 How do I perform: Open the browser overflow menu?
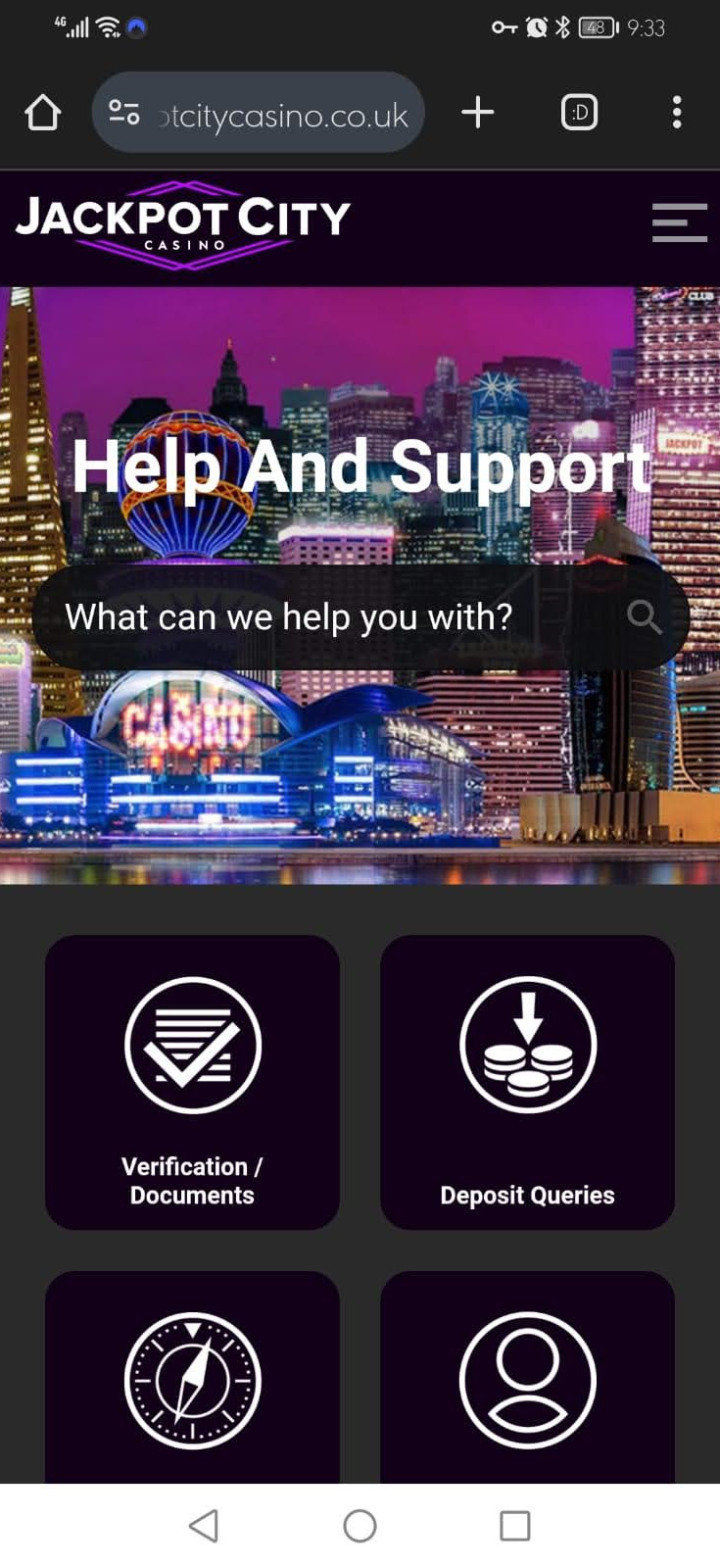click(x=676, y=113)
